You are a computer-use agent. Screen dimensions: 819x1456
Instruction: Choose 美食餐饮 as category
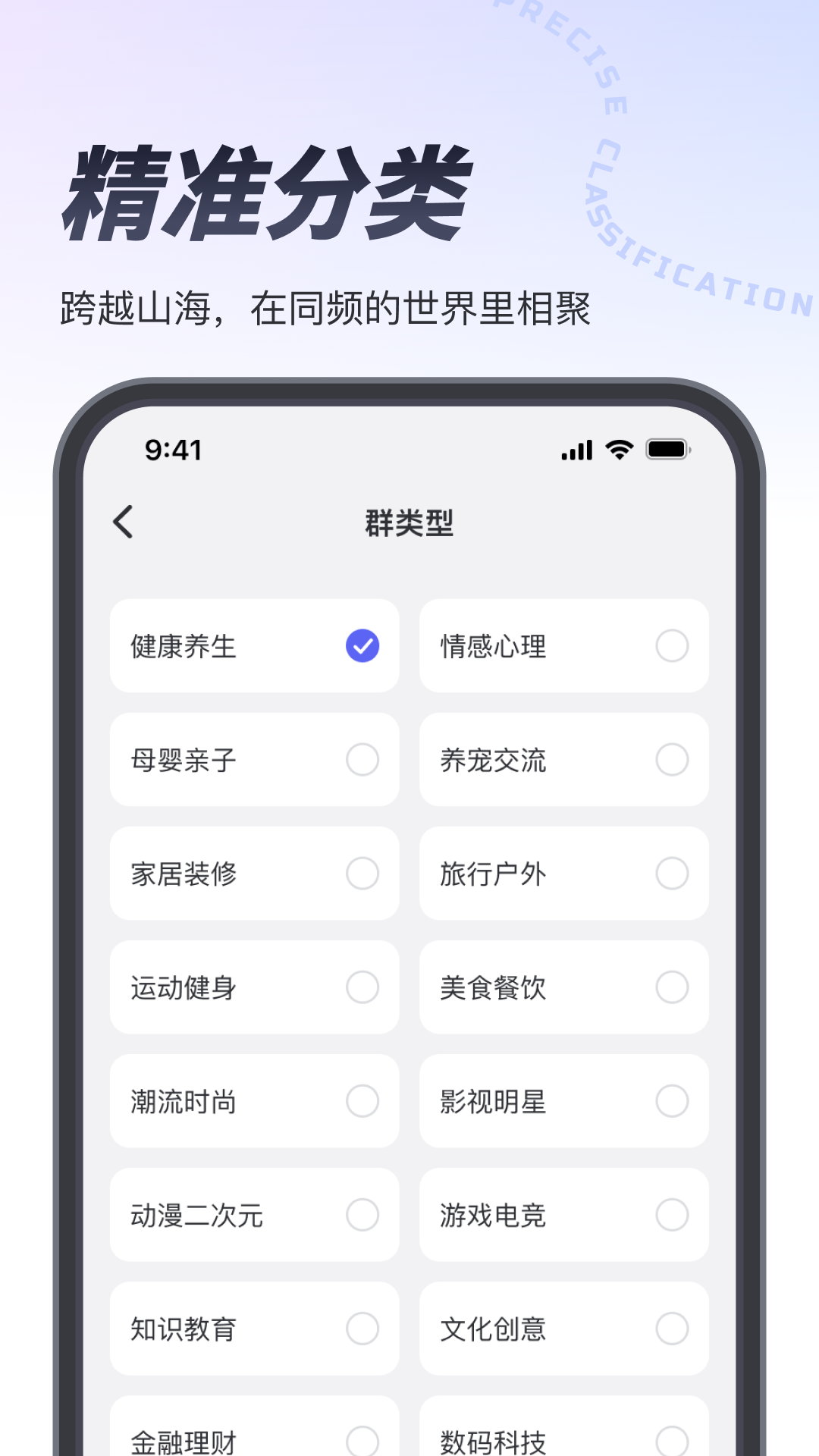(x=564, y=988)
